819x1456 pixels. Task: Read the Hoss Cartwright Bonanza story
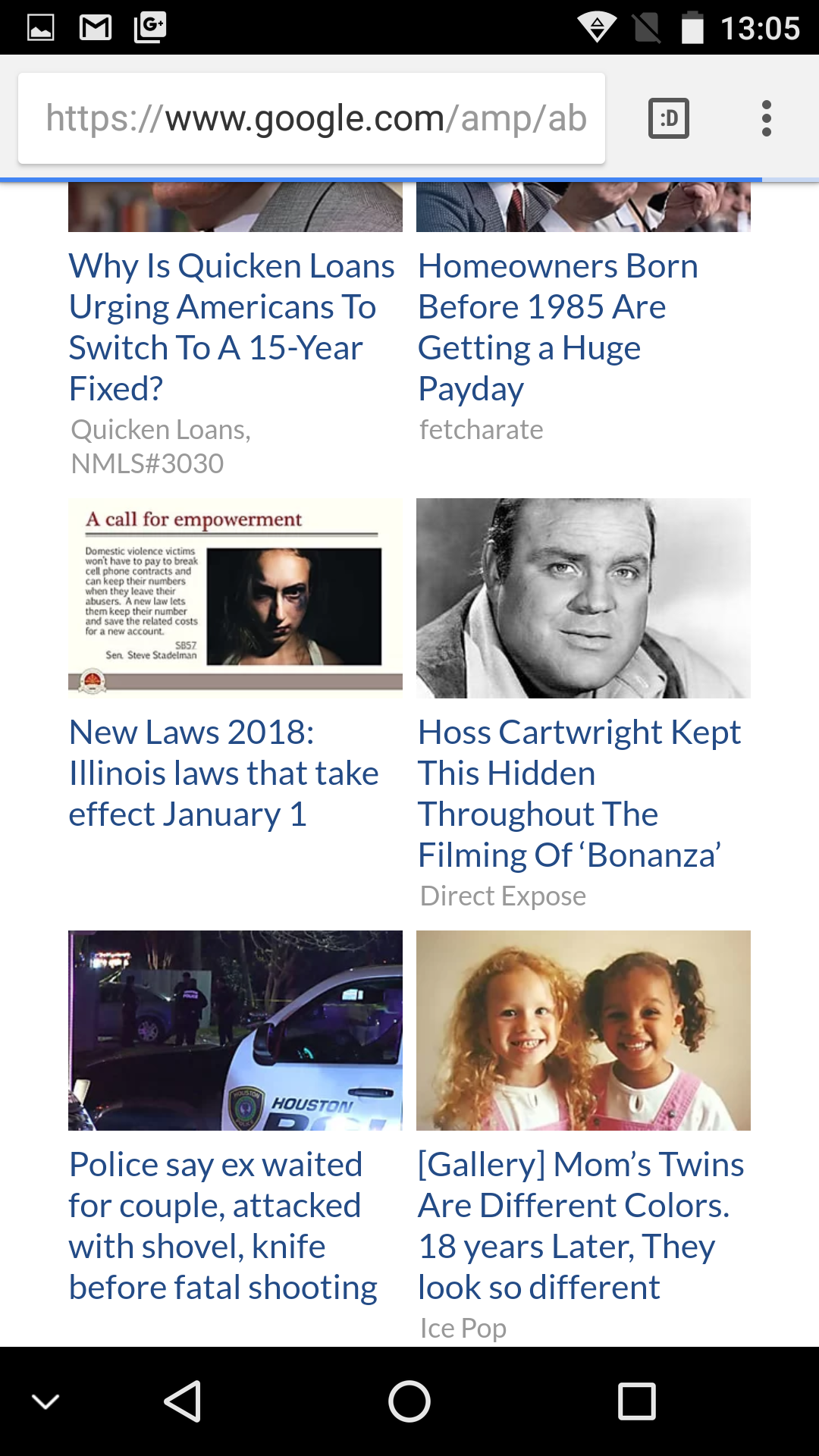(579, 794)
